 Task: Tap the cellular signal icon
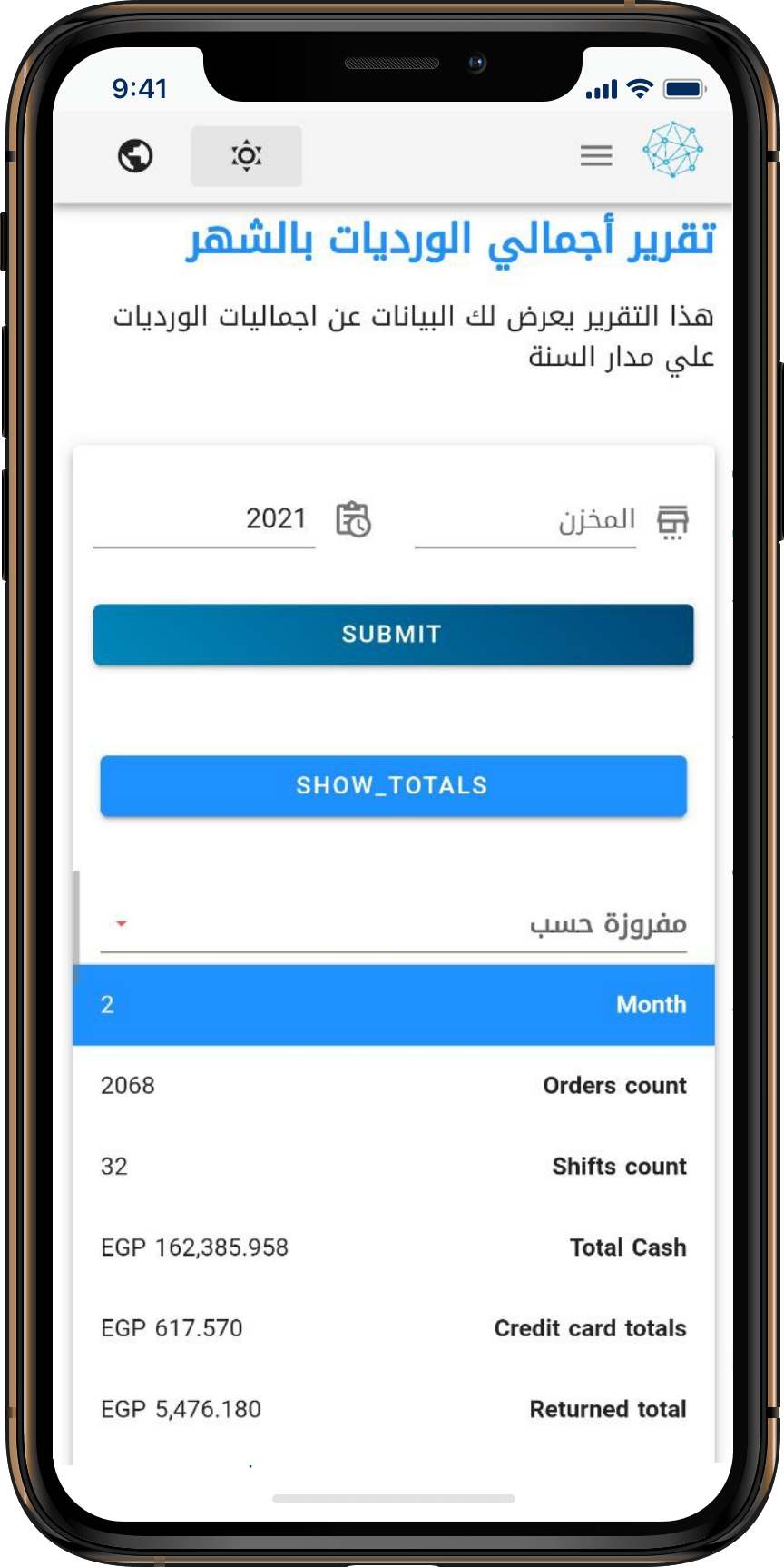coord(603,88)
